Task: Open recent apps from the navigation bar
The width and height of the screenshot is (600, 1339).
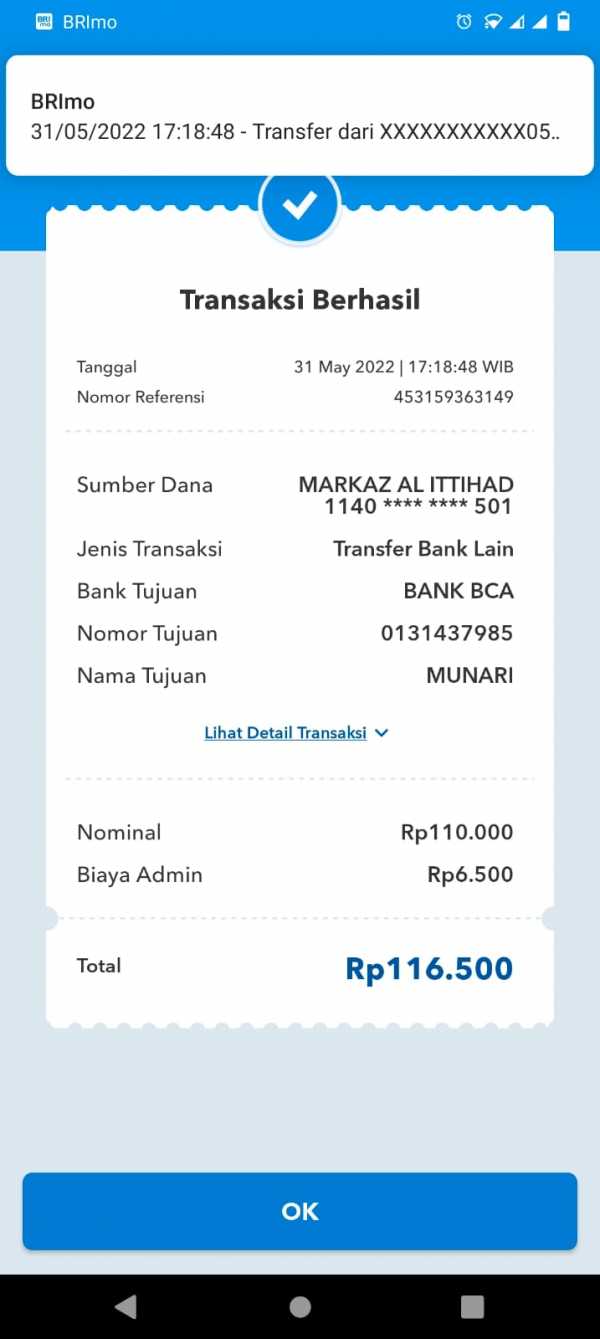Action: coord(472,1306)
